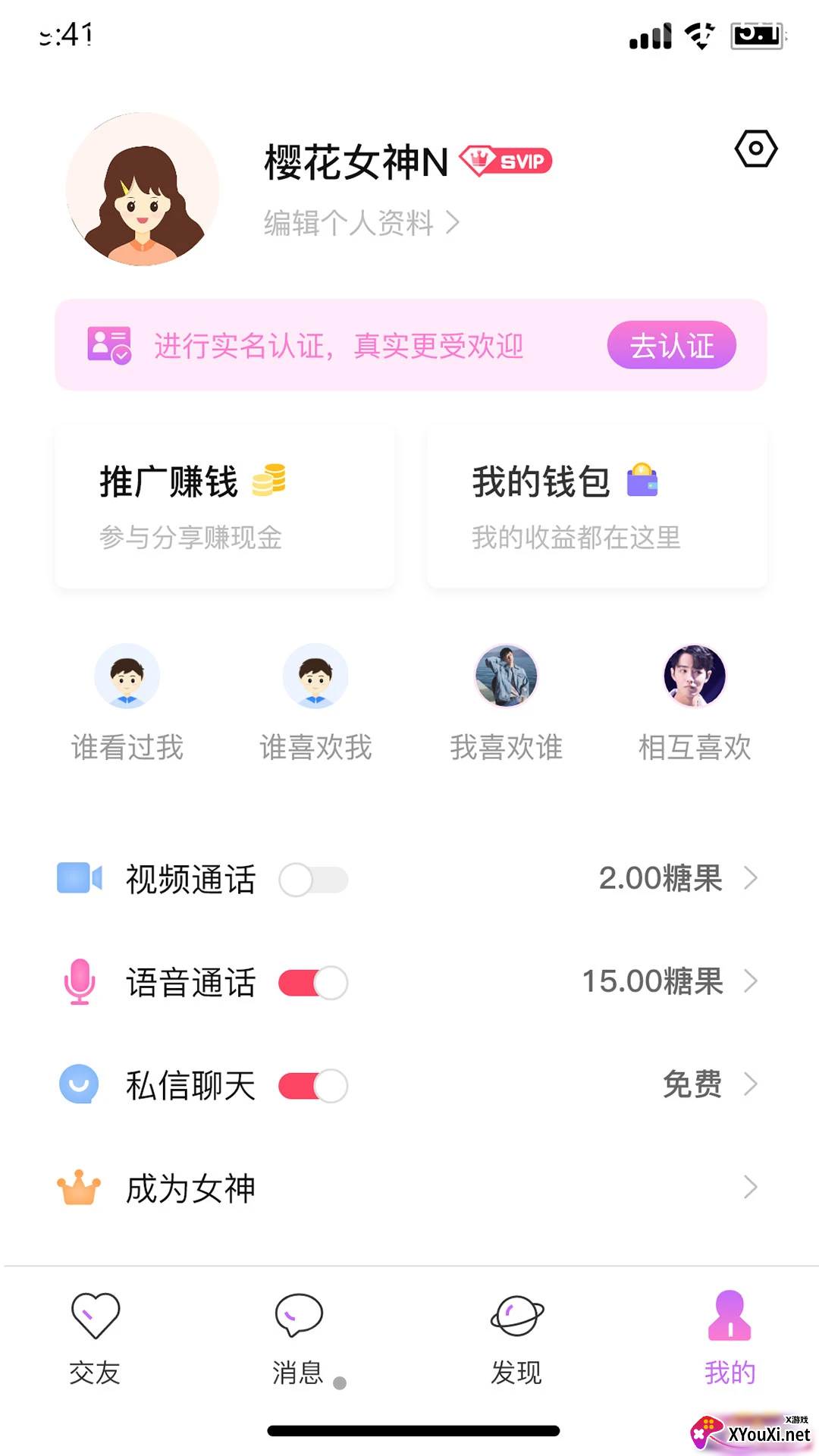Screen dimensions: 819x1456
Task: Turn off the 私信聊天 switch
Action: point(312,1084)
